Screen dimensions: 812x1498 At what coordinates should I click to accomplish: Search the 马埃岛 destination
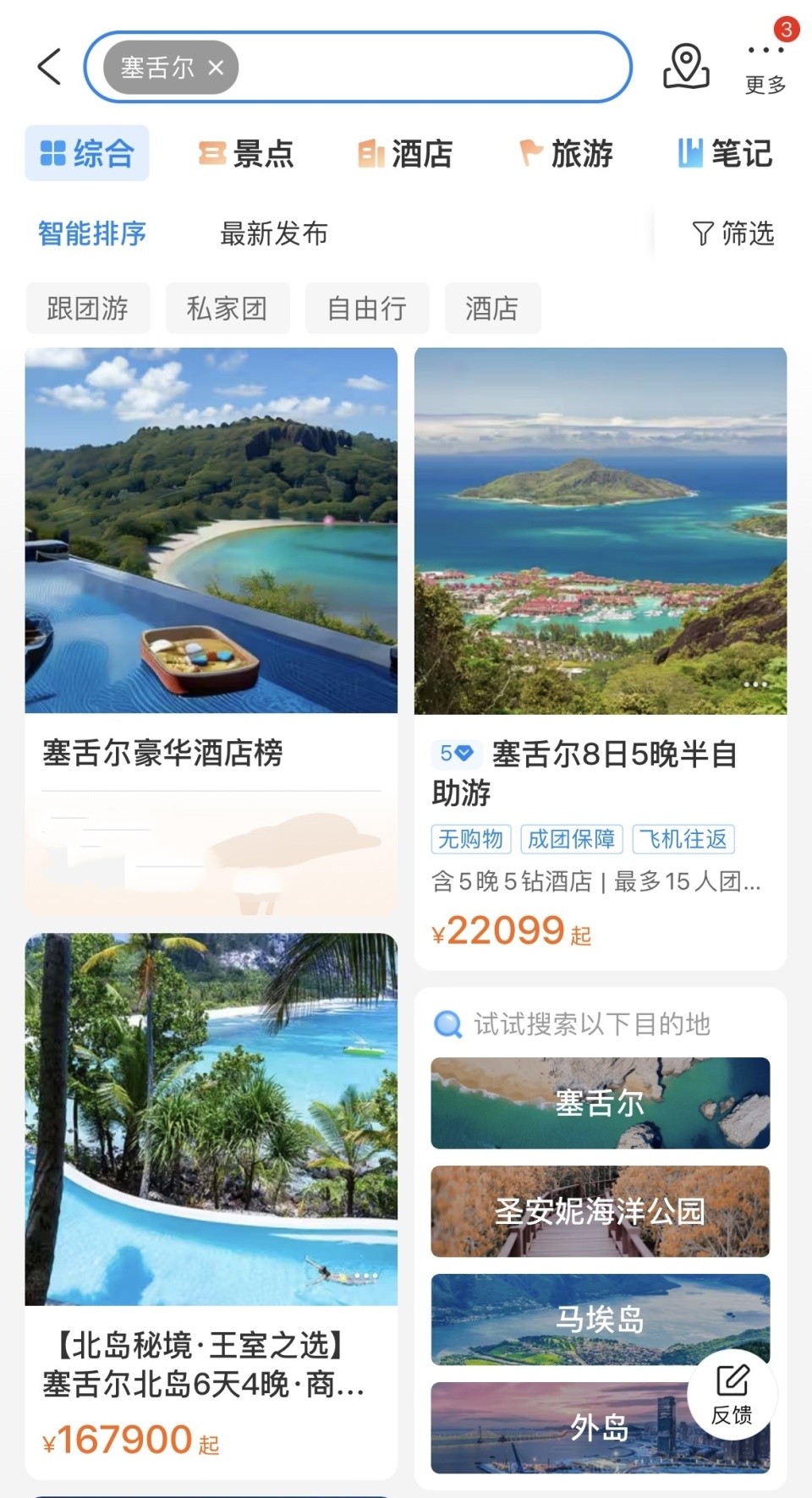(x=600, y=1319)
